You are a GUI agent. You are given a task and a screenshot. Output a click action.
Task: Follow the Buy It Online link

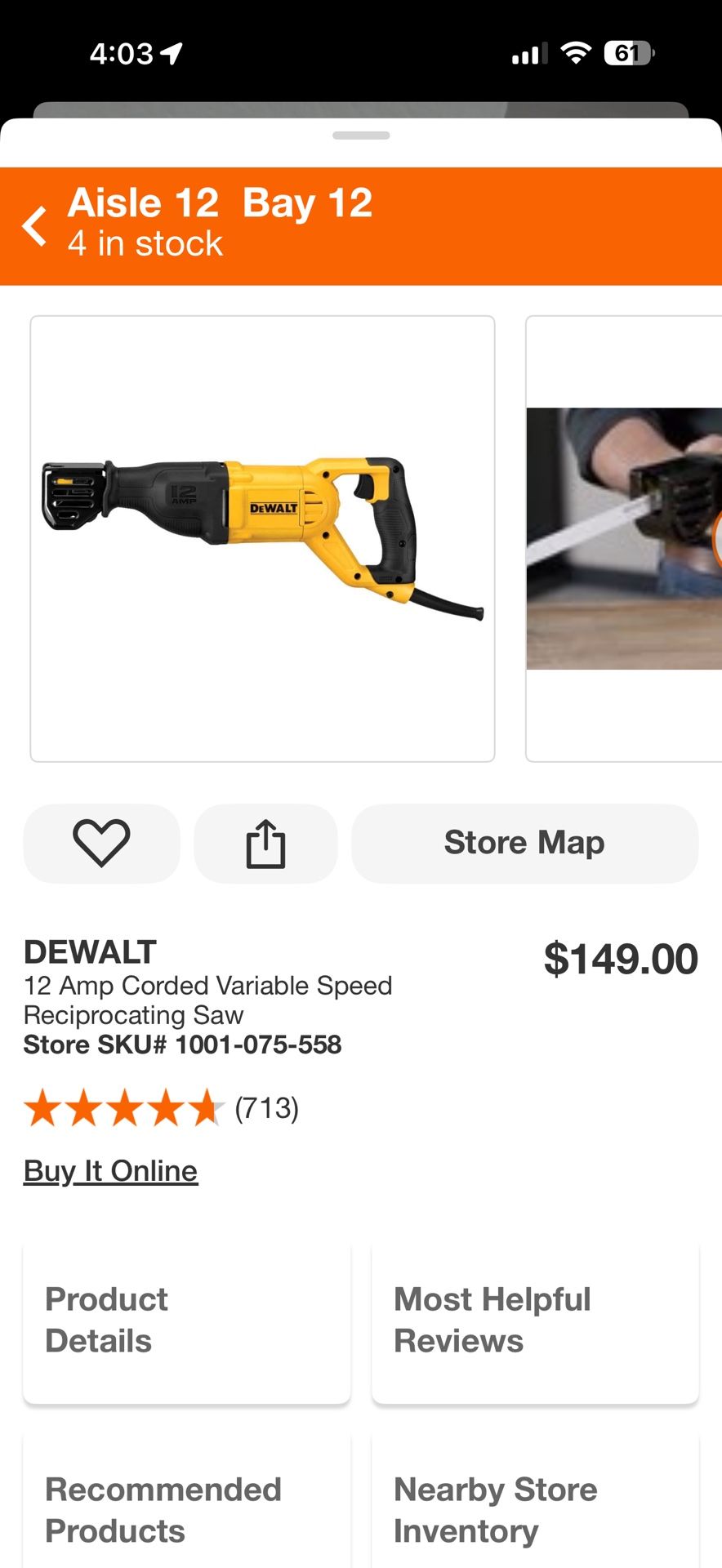coord(110,1171)
